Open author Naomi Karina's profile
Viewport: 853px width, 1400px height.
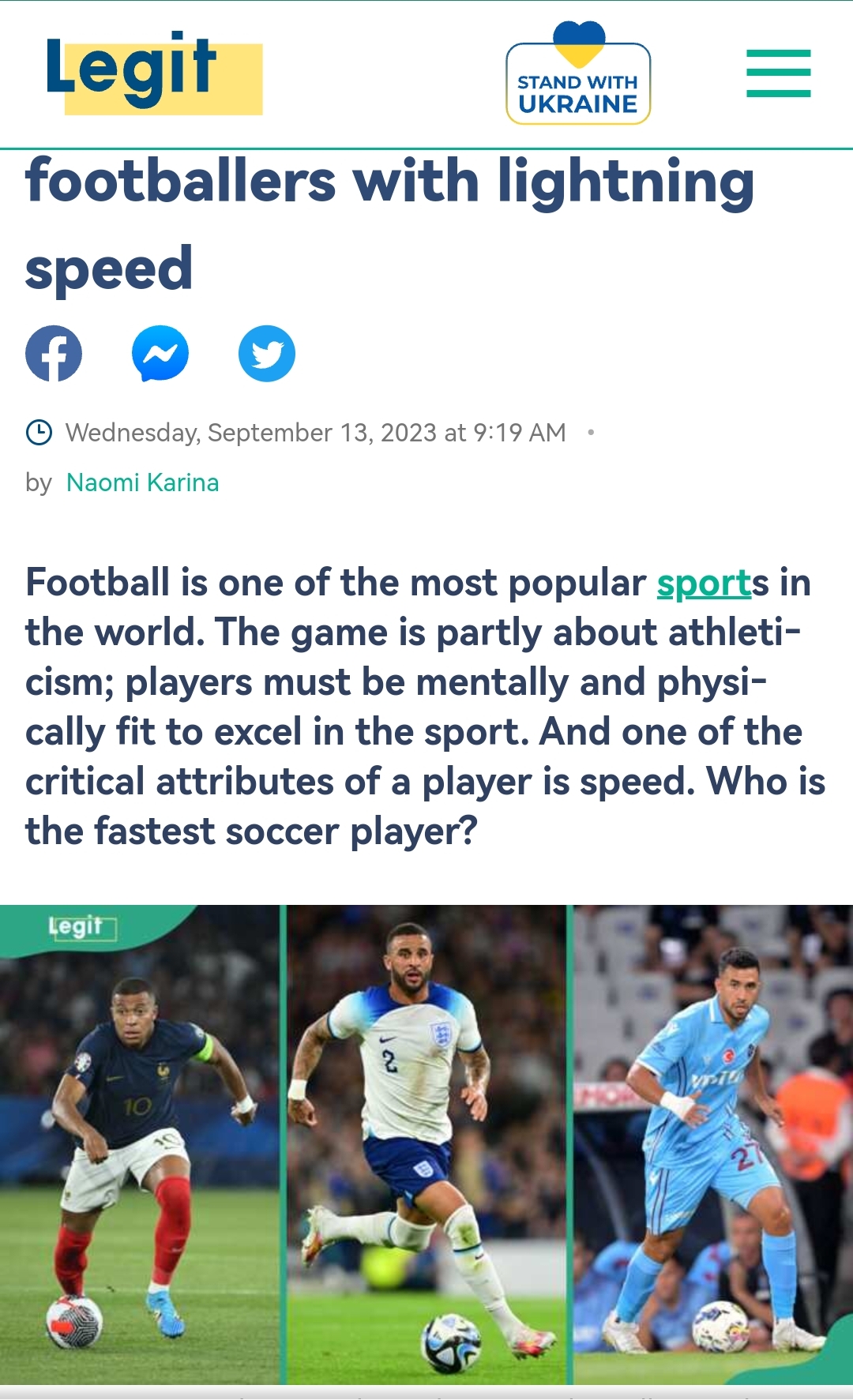click(142, 482)
